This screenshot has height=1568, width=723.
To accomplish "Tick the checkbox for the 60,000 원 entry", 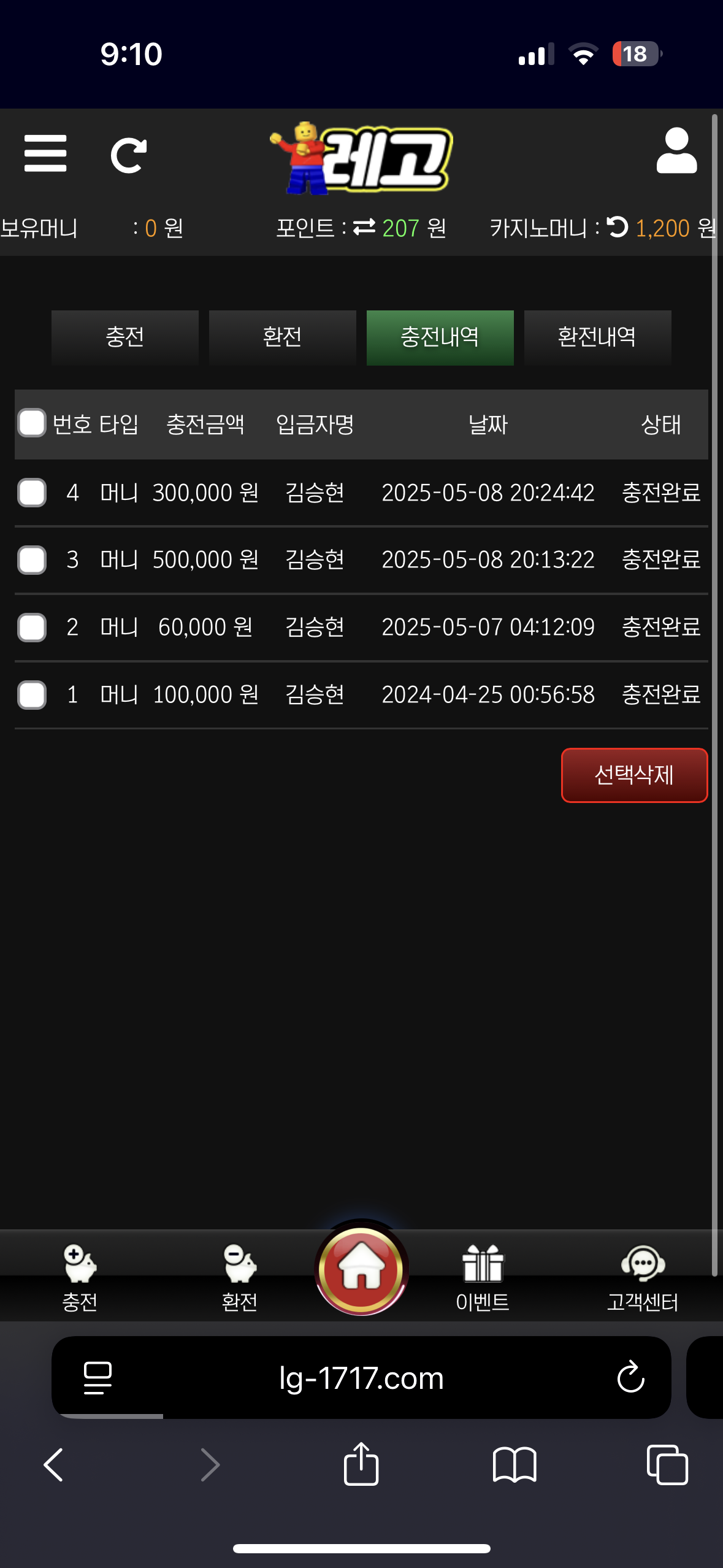I will pos(32,628).
